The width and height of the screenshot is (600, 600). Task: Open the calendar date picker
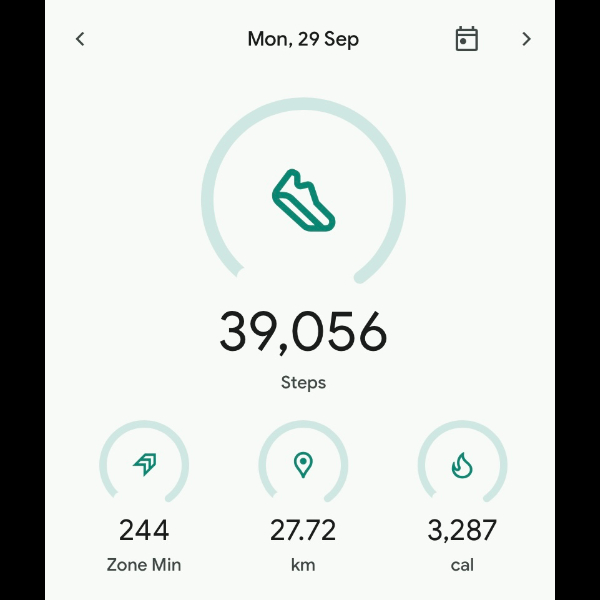[x=466, y=39]
